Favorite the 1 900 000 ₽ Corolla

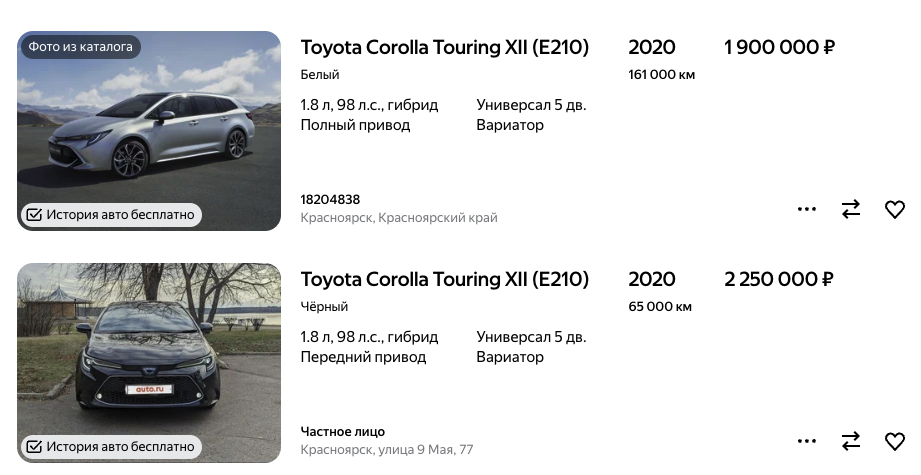[895, 209]
